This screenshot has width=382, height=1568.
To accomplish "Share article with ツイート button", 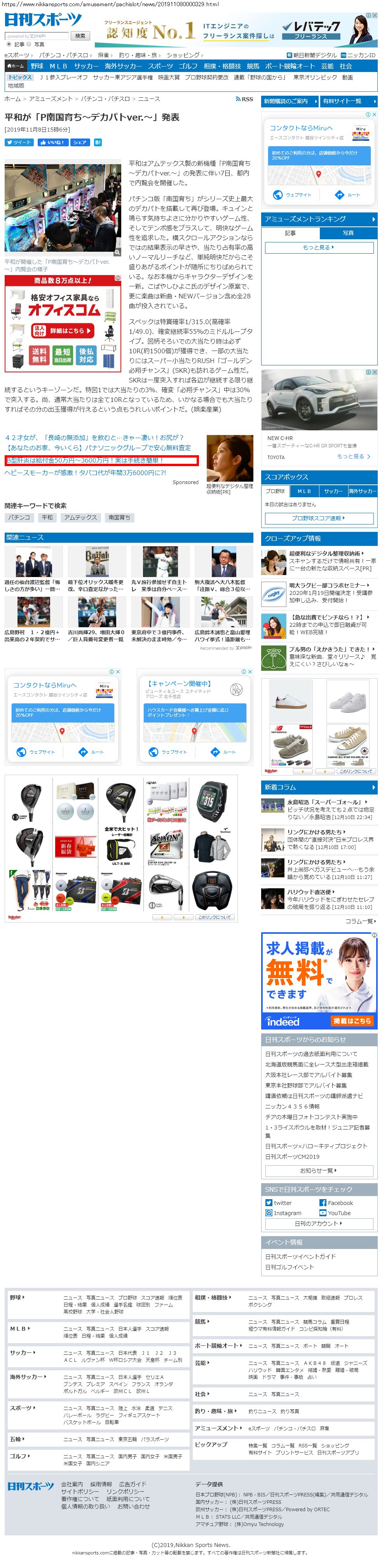I will click(x=19, y=142).
